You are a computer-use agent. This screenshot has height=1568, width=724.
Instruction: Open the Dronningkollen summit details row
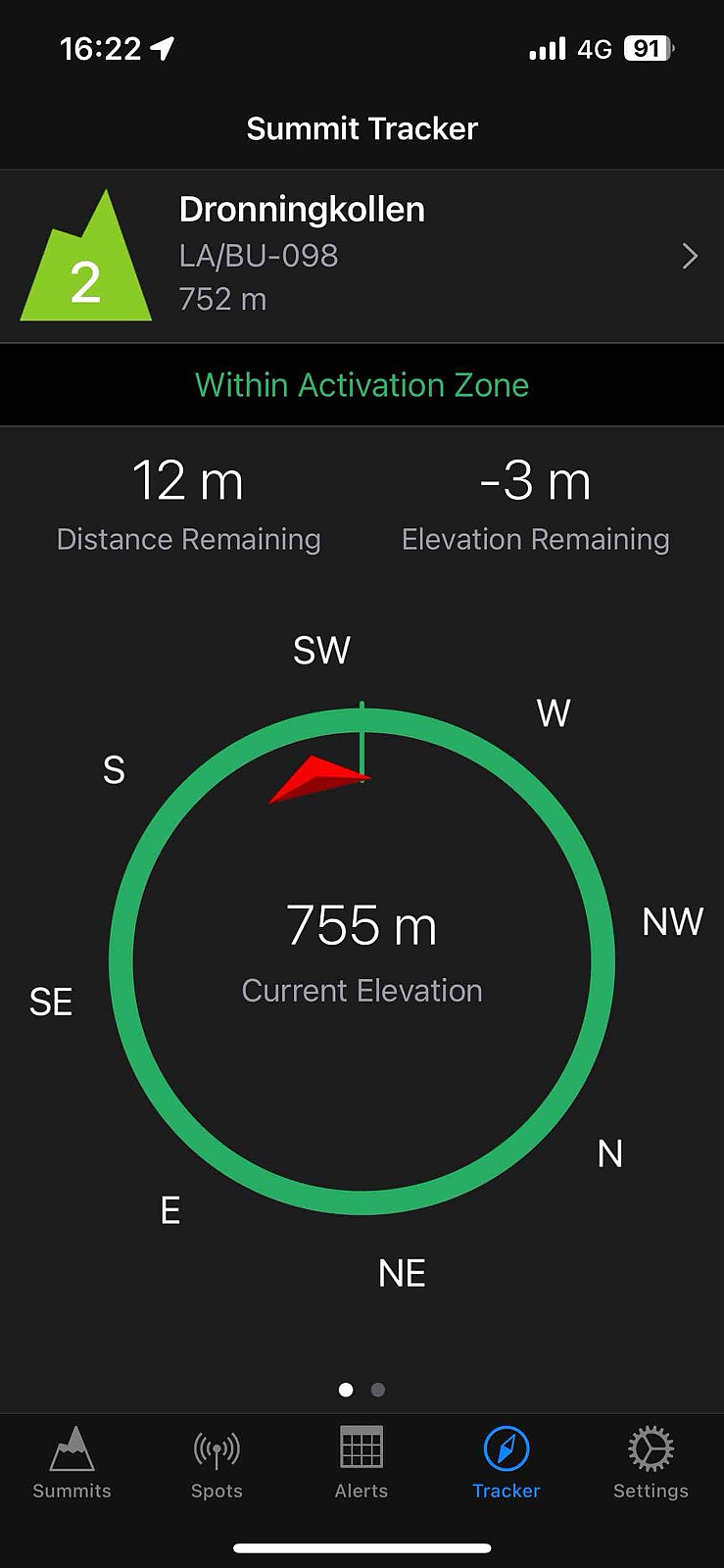pos(362,257)
